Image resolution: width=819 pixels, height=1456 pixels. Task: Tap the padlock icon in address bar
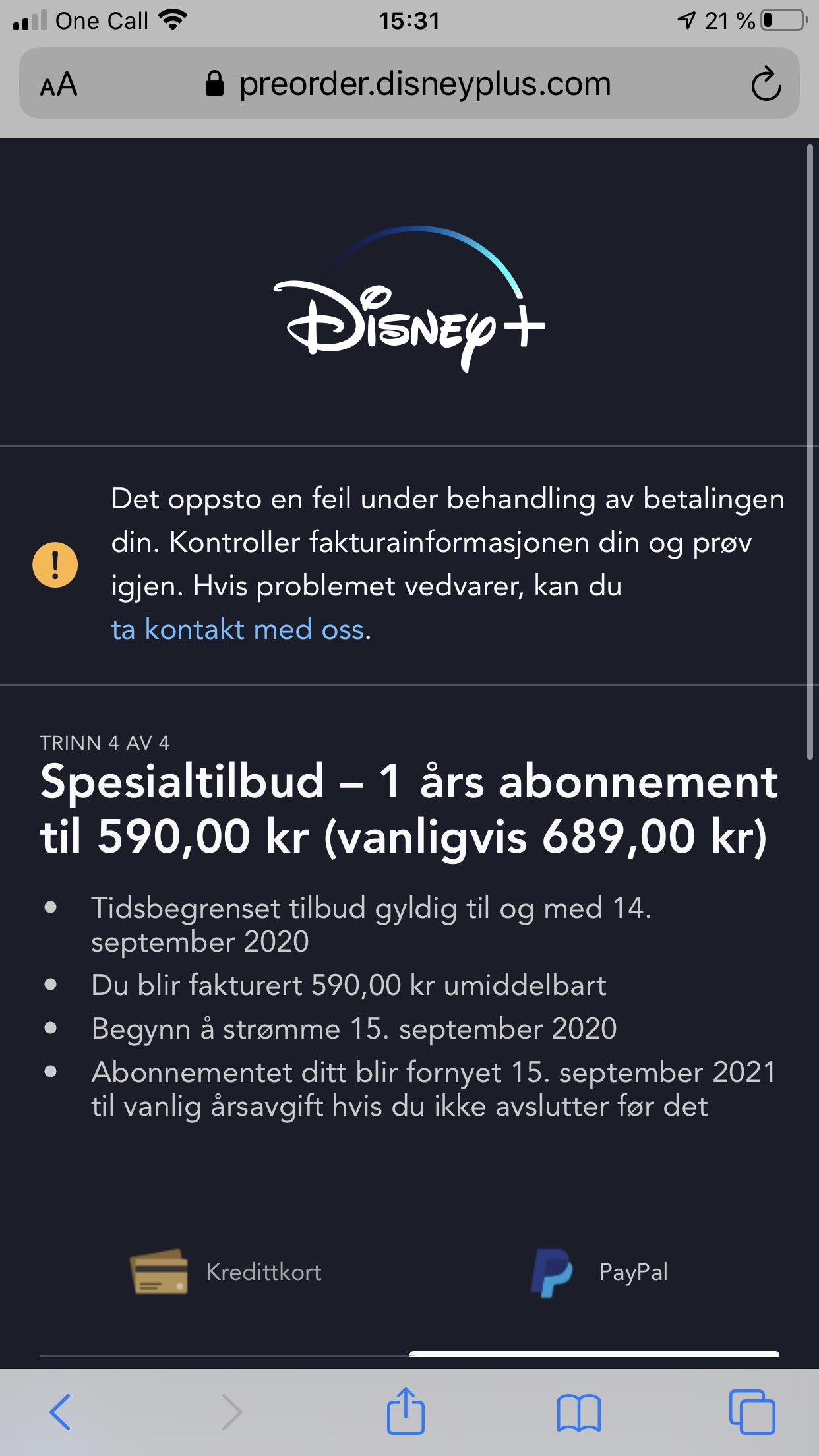point(216,83)
